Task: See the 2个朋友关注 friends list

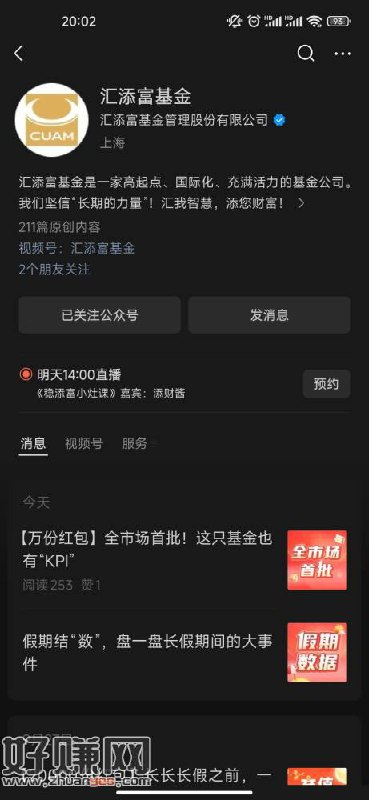Action: (x=55, y=269)
